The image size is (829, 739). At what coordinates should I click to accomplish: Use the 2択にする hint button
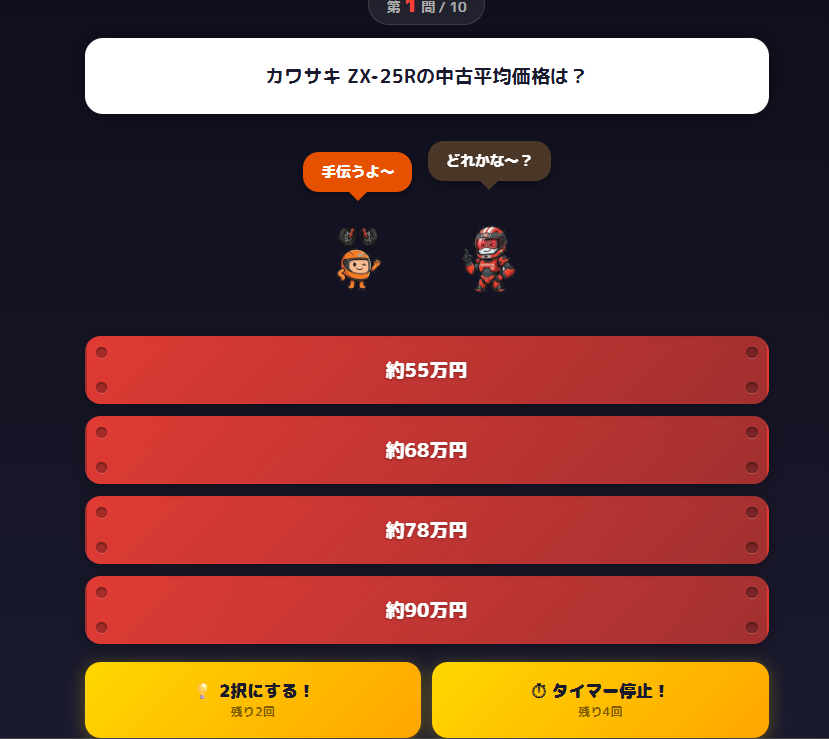253,699
